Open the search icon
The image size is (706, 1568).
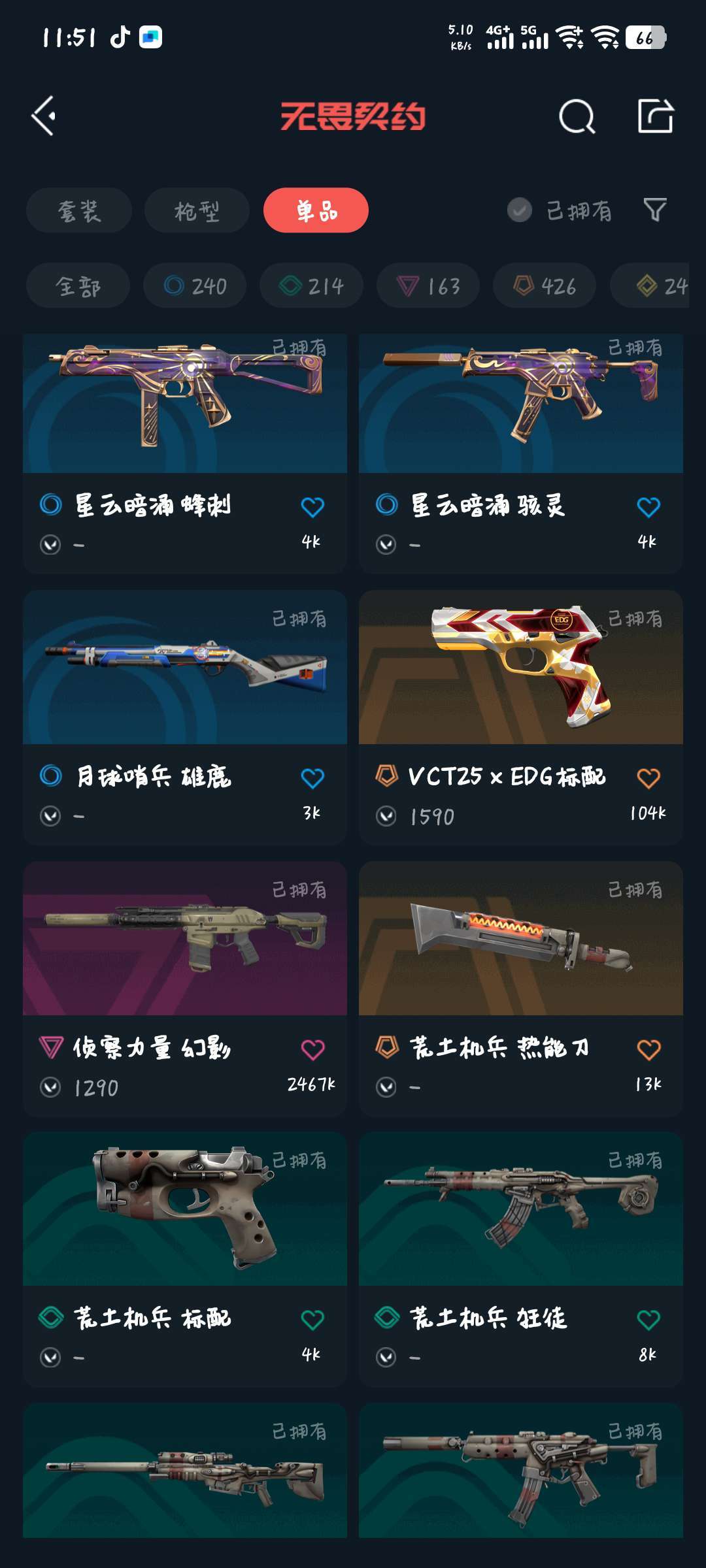click(577, 117)
